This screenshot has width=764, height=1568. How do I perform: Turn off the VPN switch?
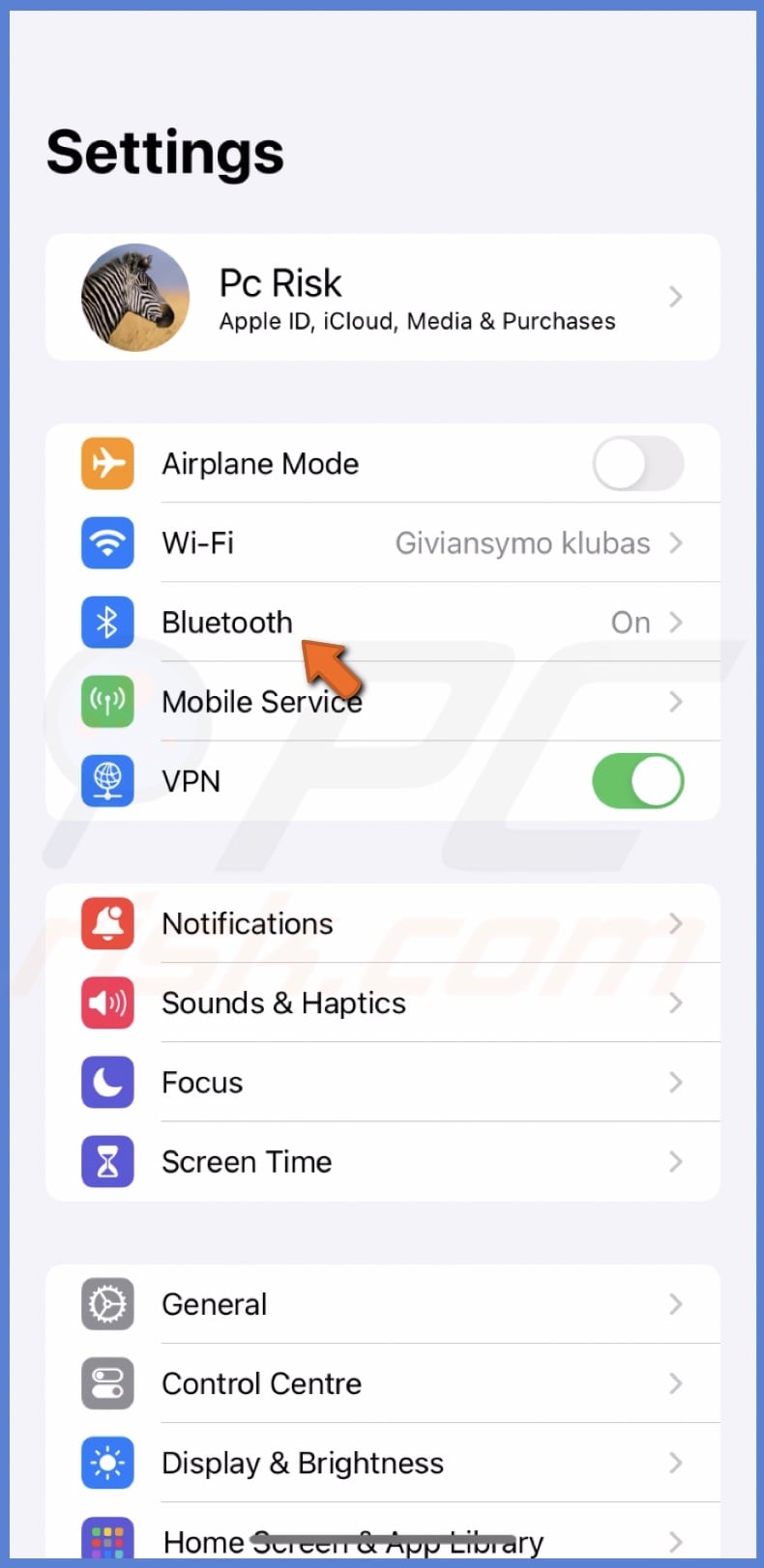pyautogui.click(x=637, y=781)
